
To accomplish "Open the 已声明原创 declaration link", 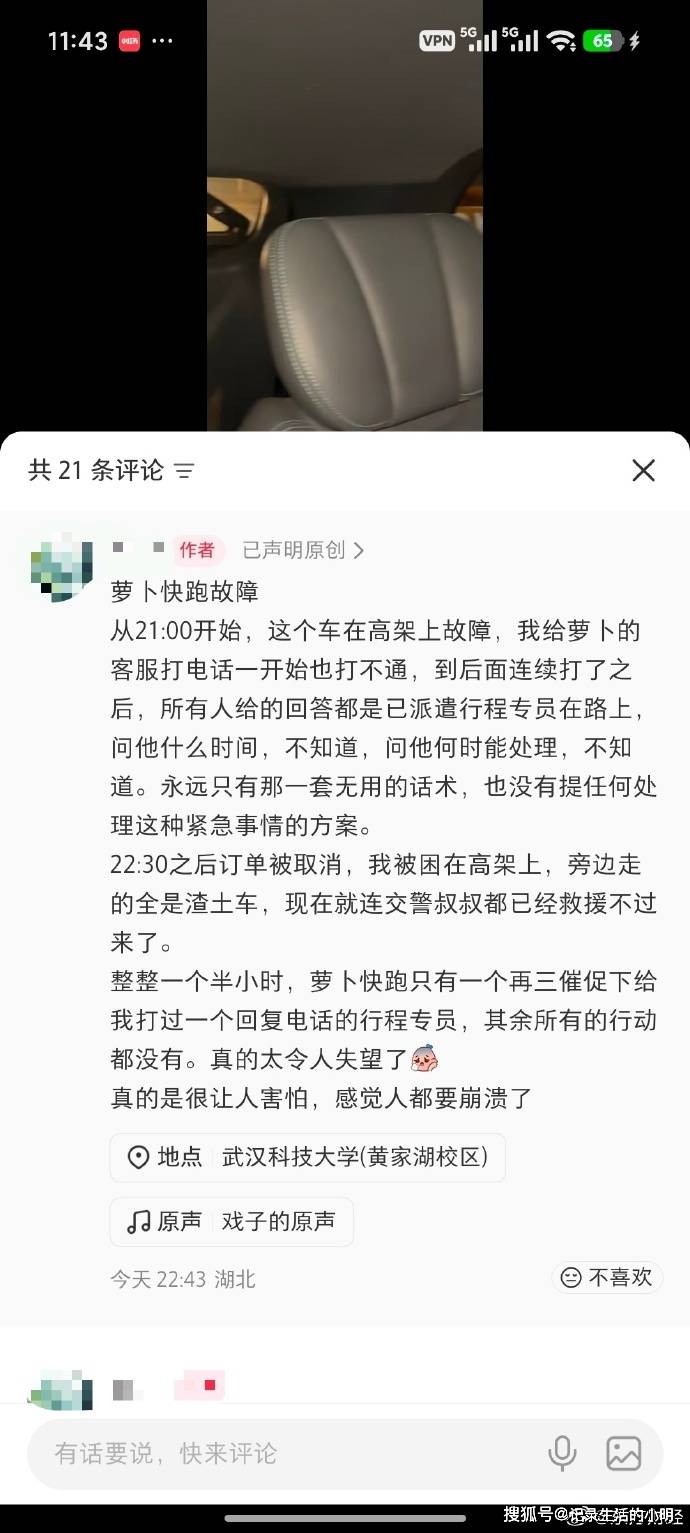I will click(304, 550).
